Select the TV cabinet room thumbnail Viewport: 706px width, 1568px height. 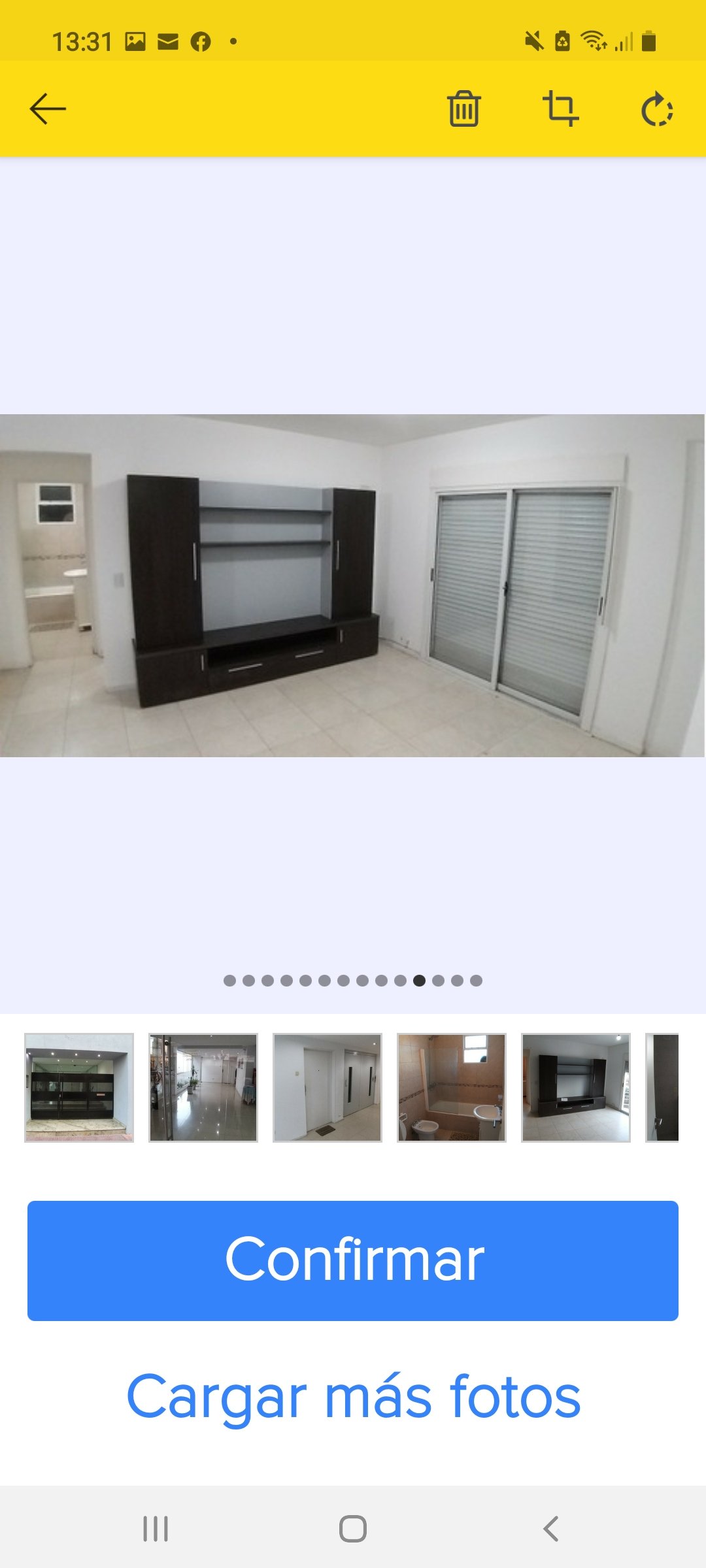tap(576, 1088)
